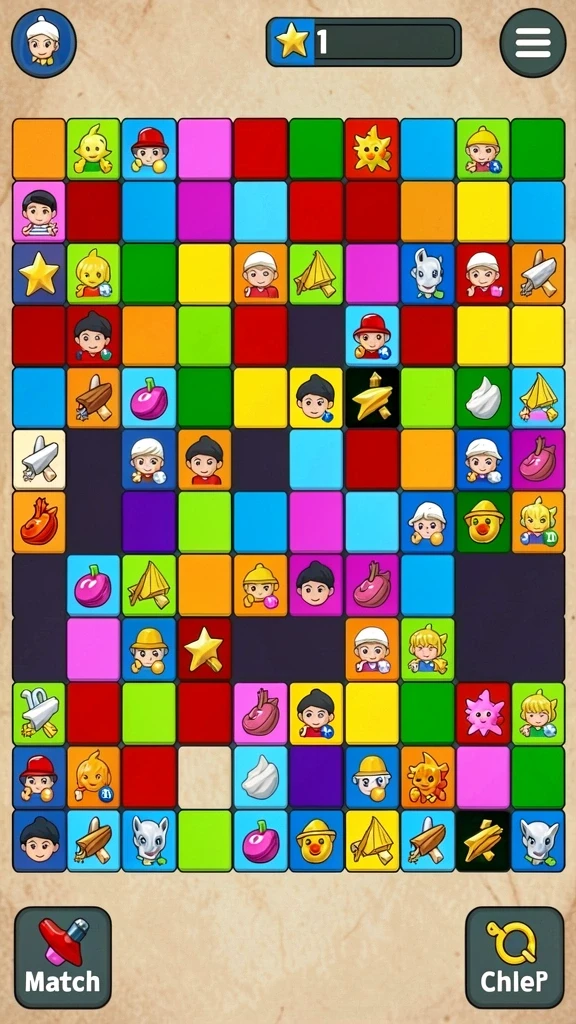Open the hamburger menu
Screen dimensions: 576x1024
pyautogui.click(x=533, y=43)
